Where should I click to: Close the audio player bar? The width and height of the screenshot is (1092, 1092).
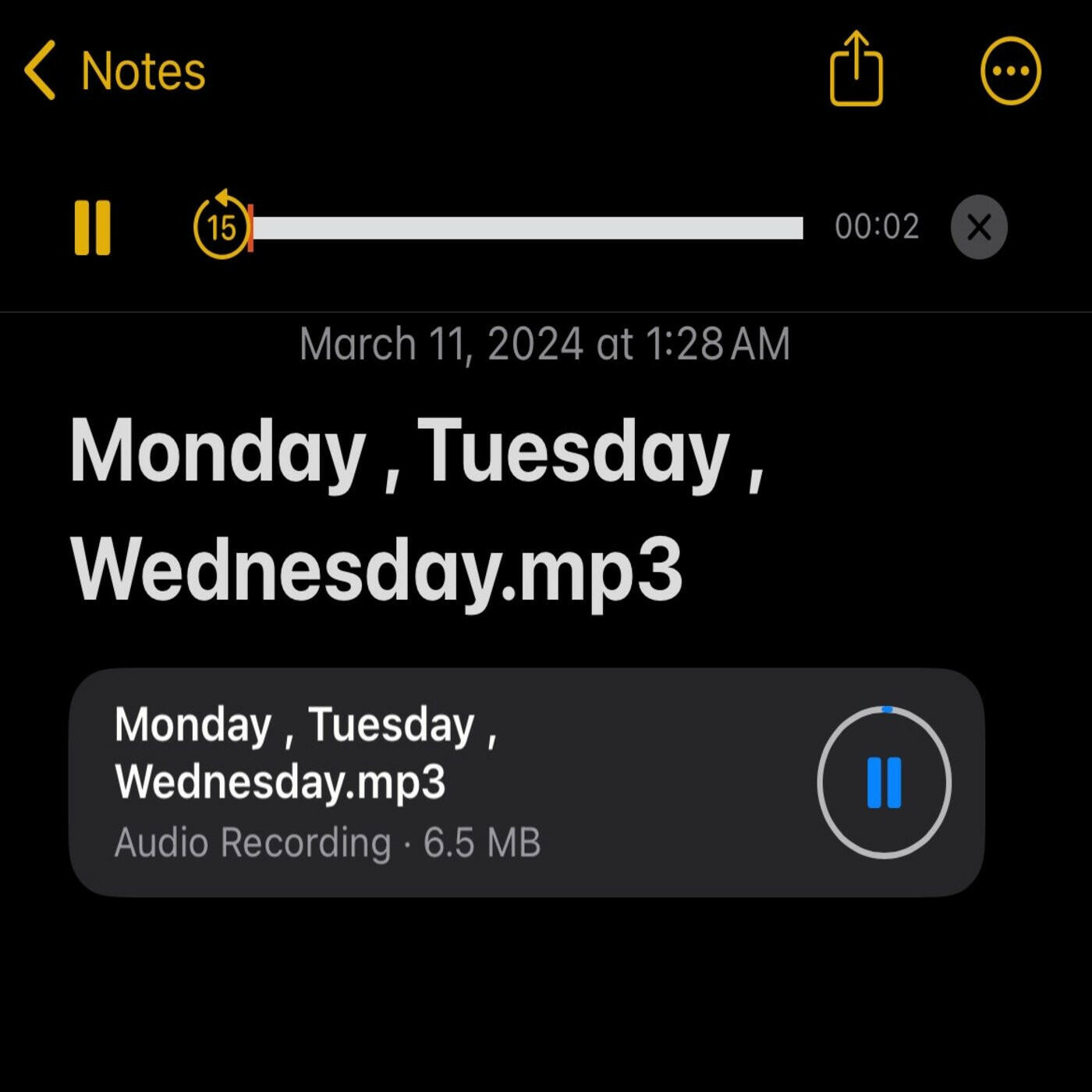[x=979, y=228]
